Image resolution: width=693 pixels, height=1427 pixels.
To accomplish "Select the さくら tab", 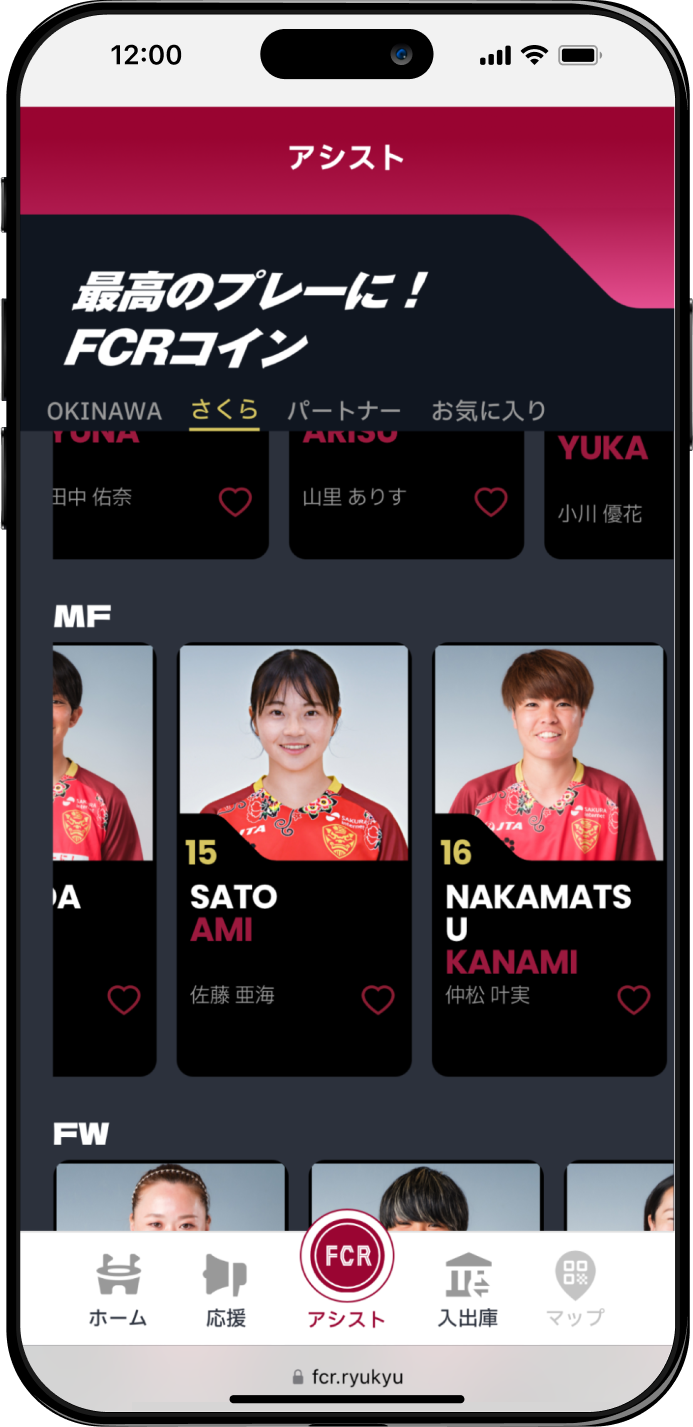I will (225, 410).
